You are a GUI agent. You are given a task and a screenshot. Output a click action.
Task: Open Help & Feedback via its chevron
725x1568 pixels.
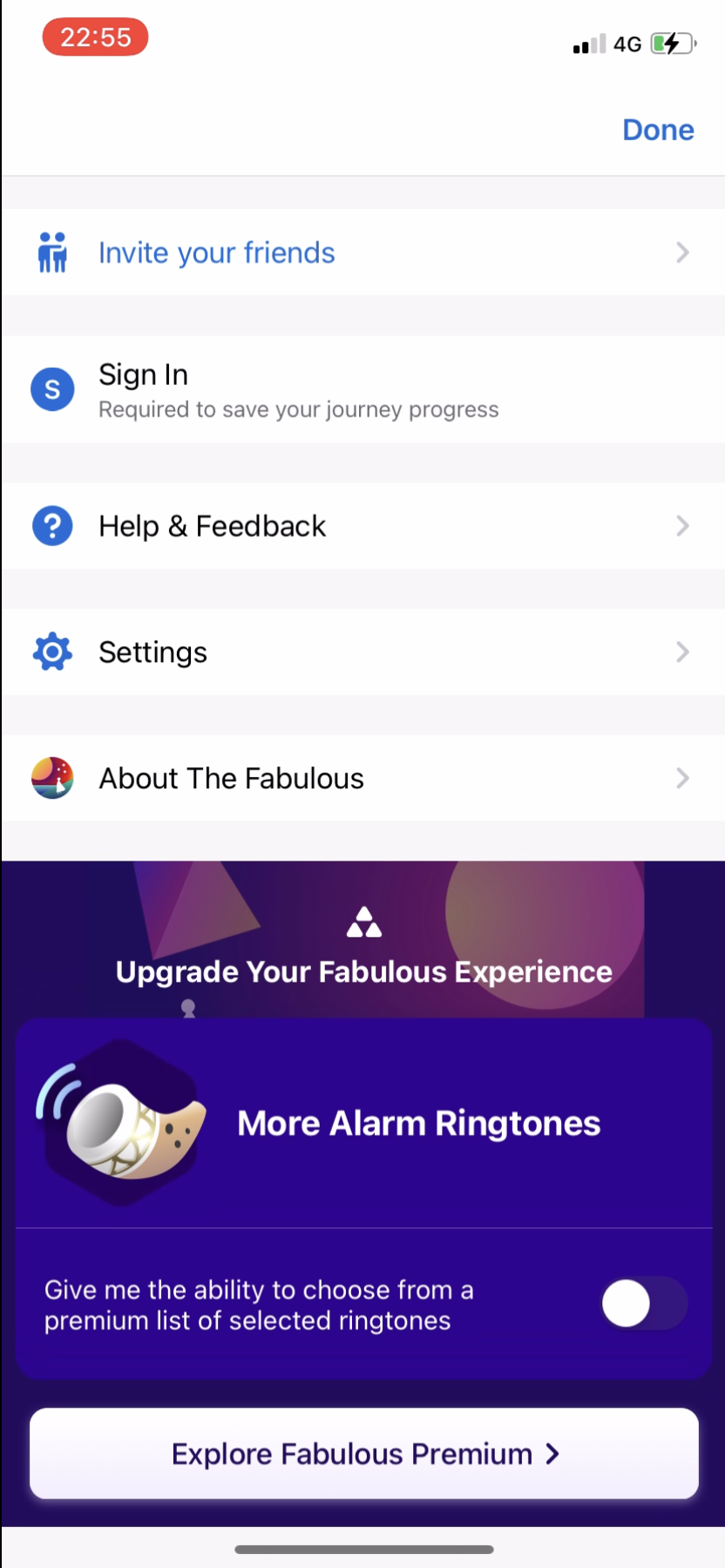click(683, 525)
